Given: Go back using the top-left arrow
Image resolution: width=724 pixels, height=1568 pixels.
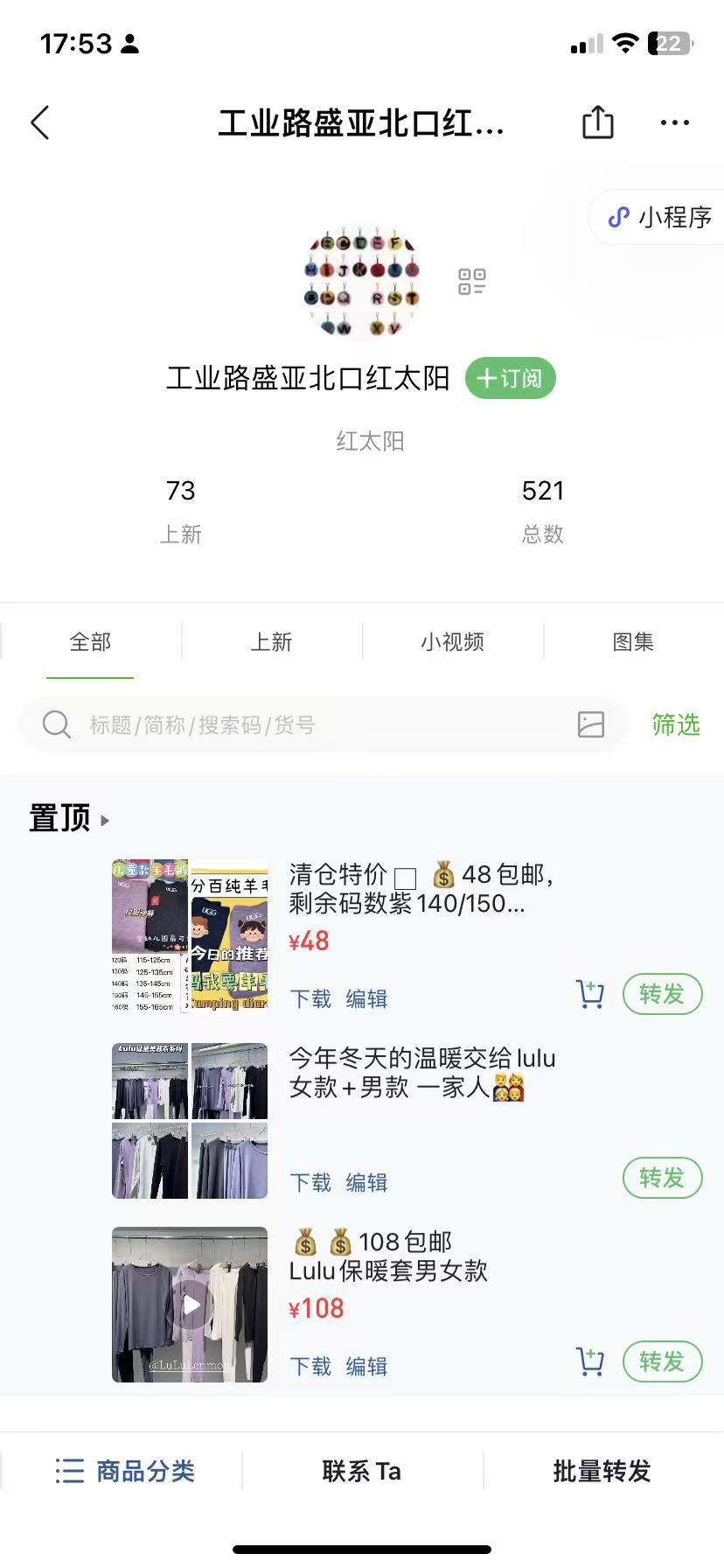Looking at the screenshot, I should (40, 122).
